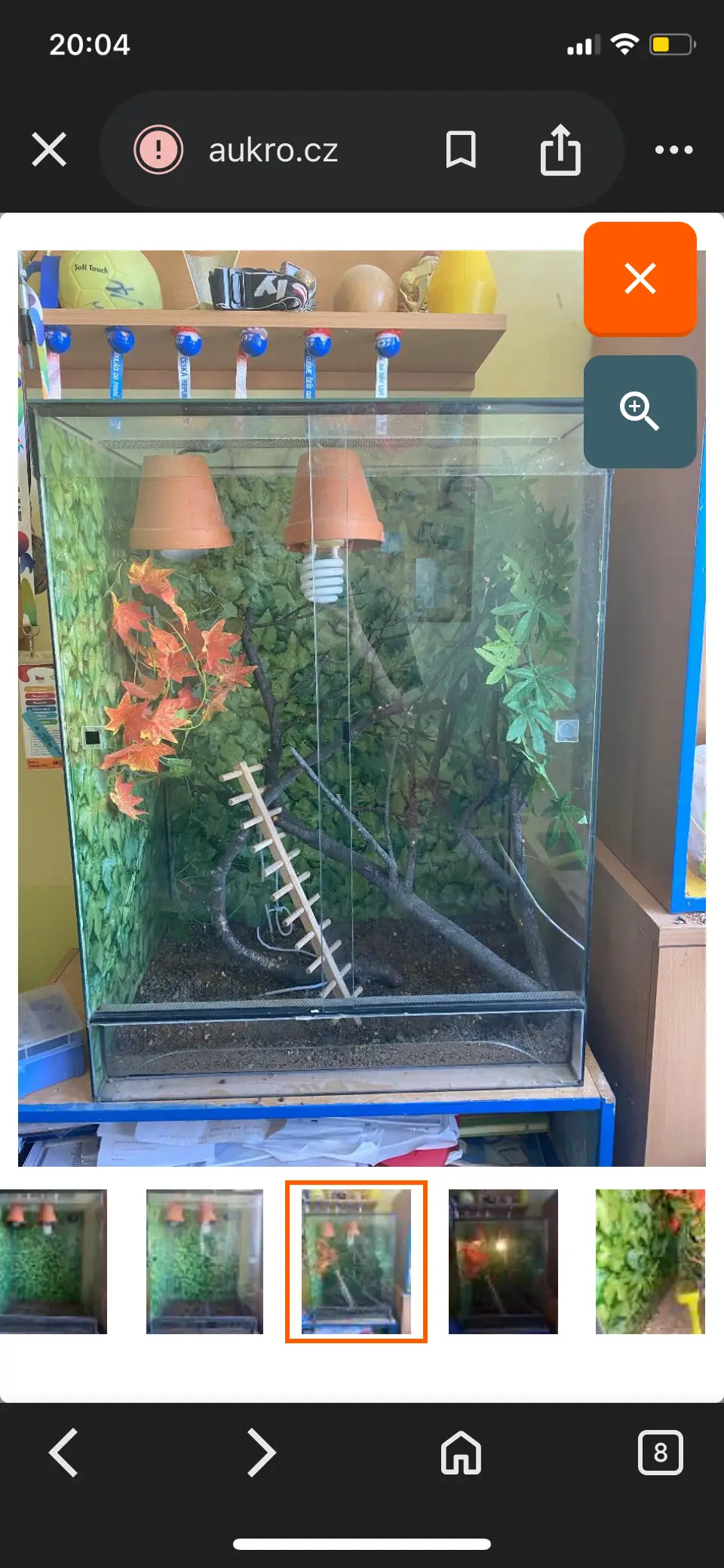This screenshot has height=1568, width=724.
Task: Select the fifth close-up gallery thumbnail
Action: (650, 1261)
